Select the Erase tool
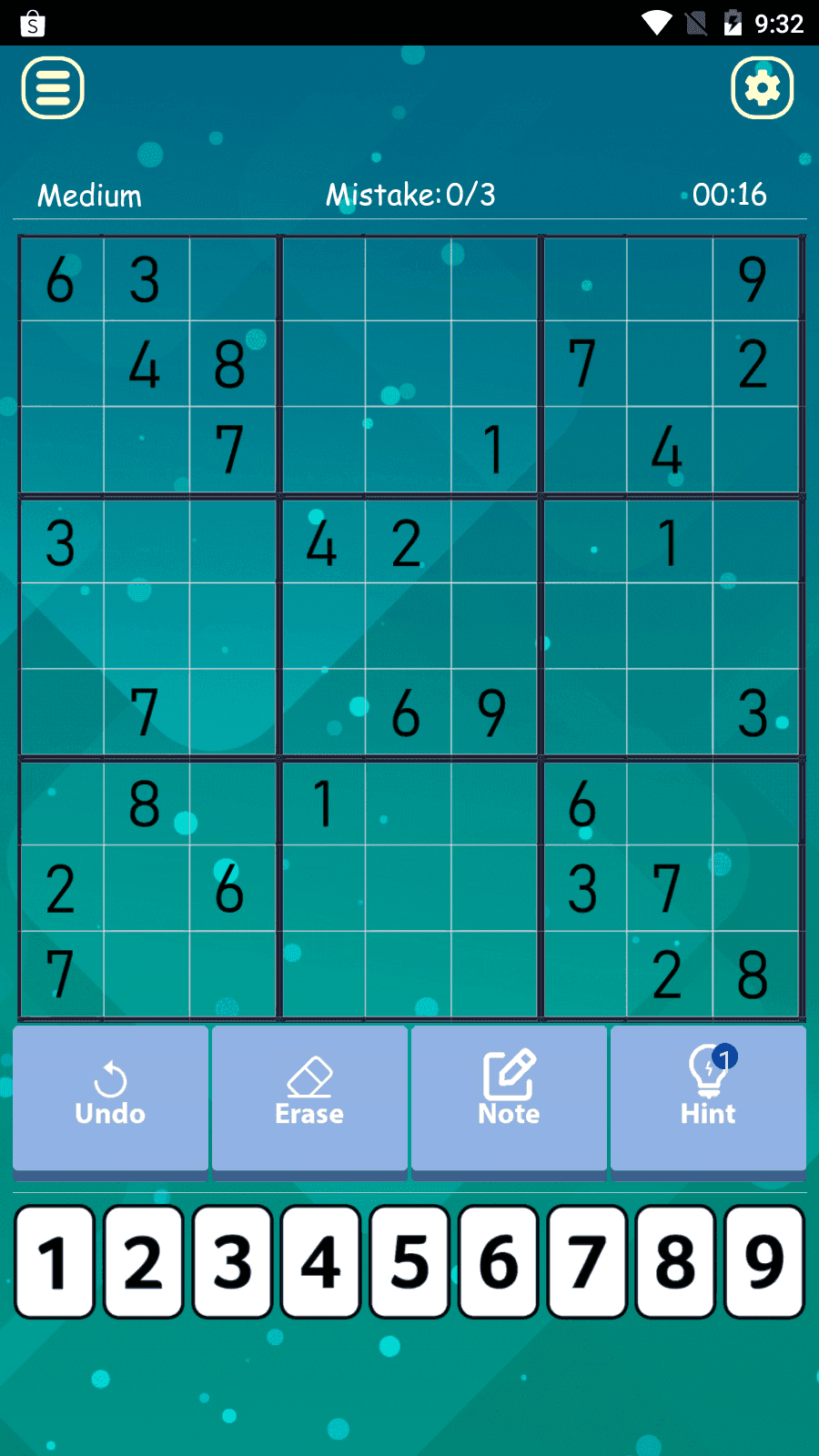This screenshot has height=1456, width=819. coord(309,1097)
